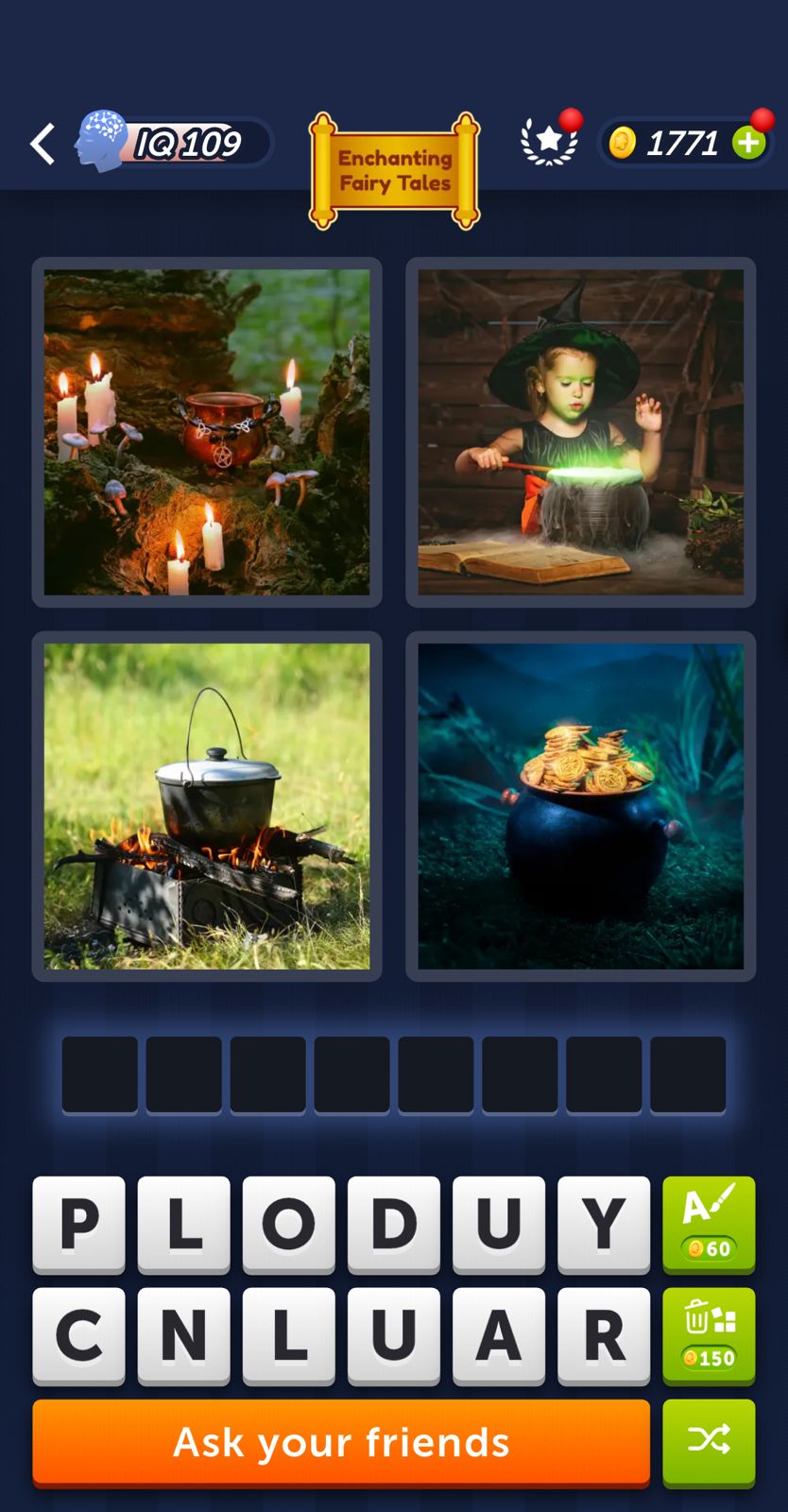
Task: Tap Ask your friends
Action: click(341, 1442)
